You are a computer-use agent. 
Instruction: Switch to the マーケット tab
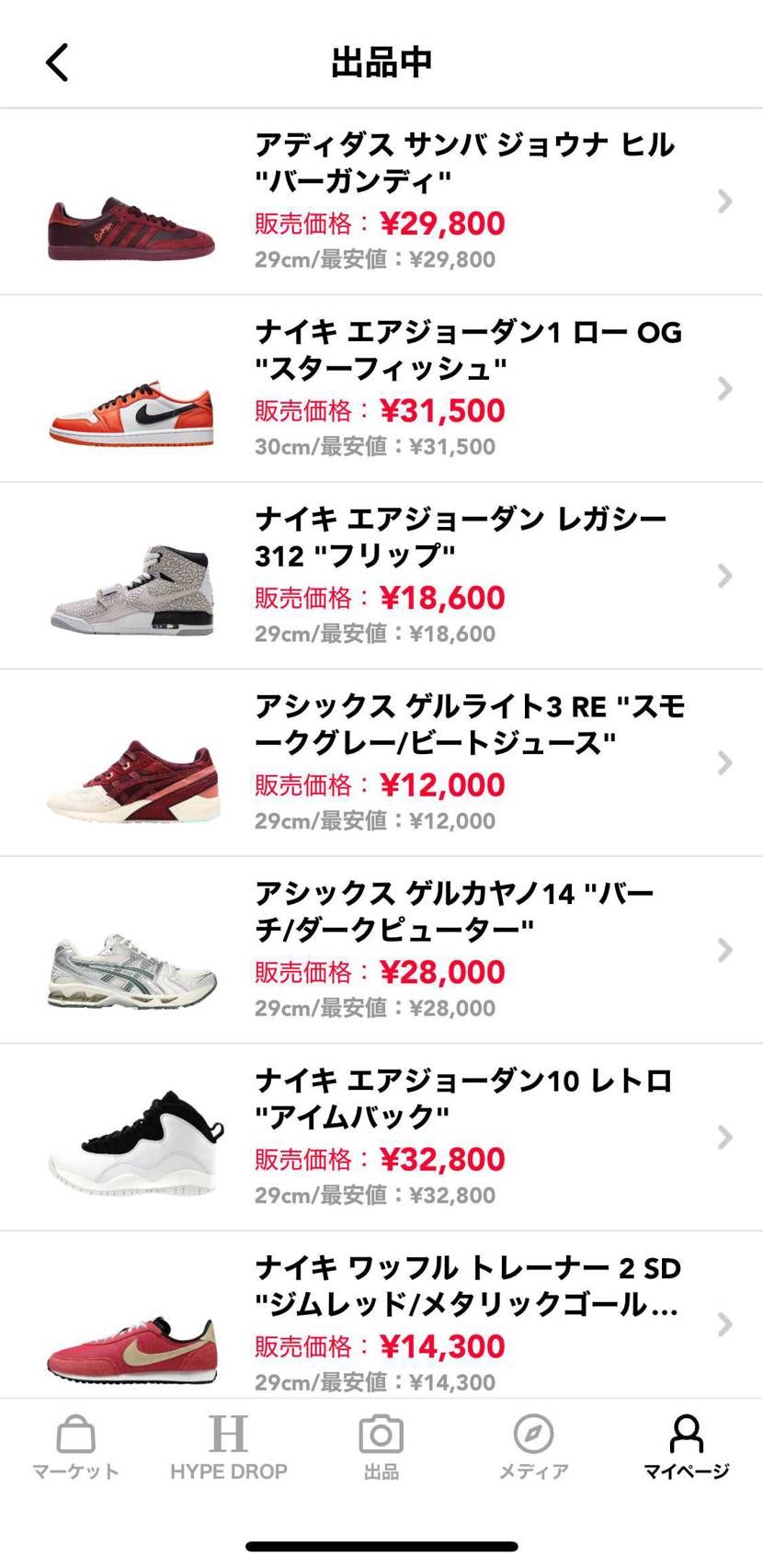(76, 1447)
